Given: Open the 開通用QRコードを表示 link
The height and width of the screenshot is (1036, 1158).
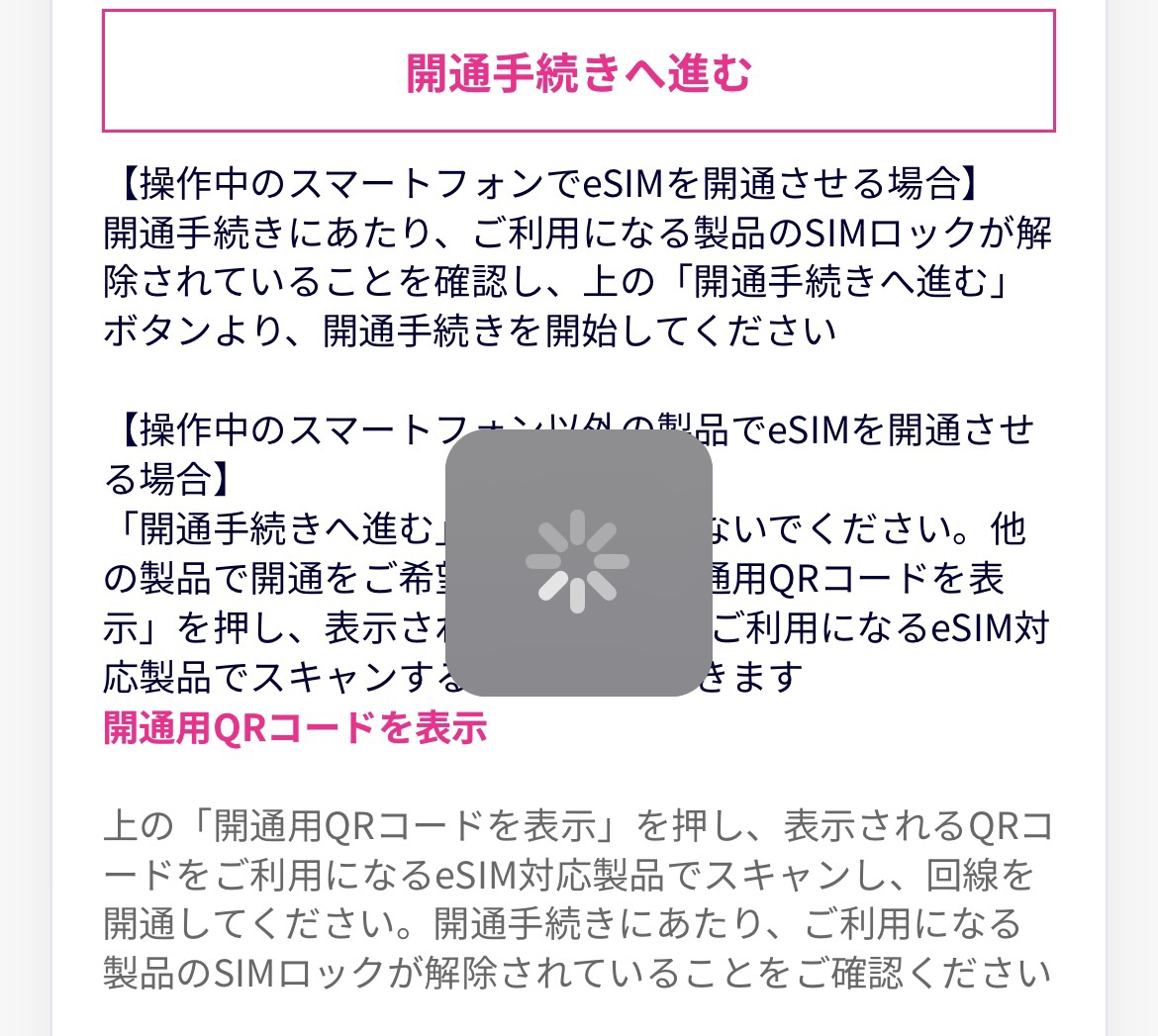Looking at the screenshot, I should (x=295, y=728).
